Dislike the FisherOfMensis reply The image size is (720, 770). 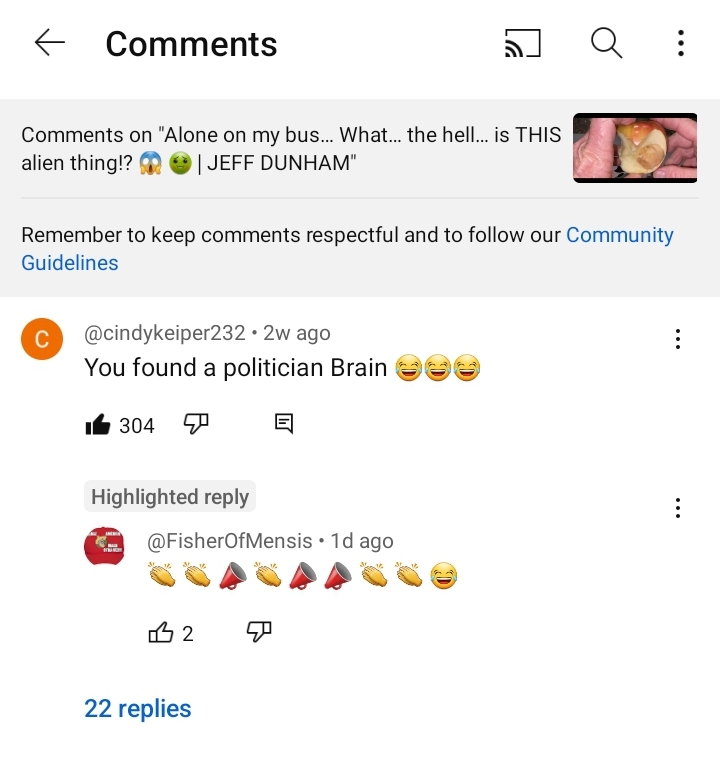coord(258,631)
